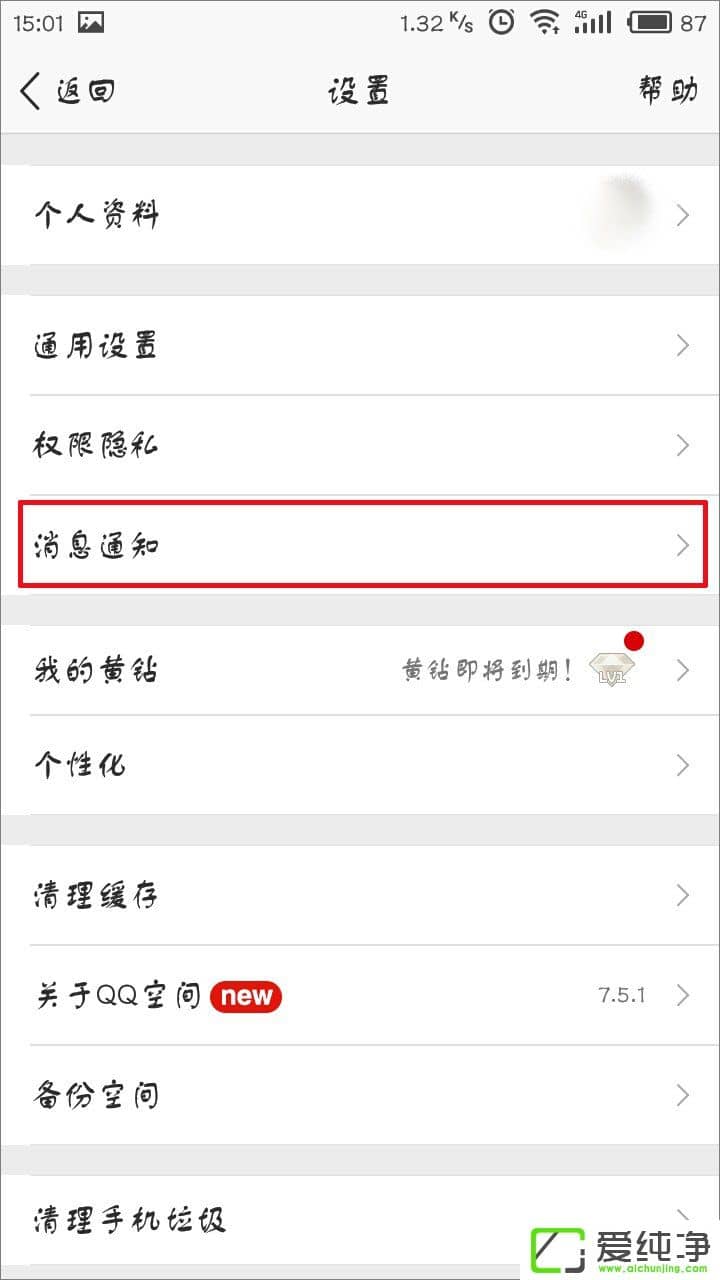Go back via 返回 button
The width and height of the screenshot is (720, 1280).
coord(68,92)
